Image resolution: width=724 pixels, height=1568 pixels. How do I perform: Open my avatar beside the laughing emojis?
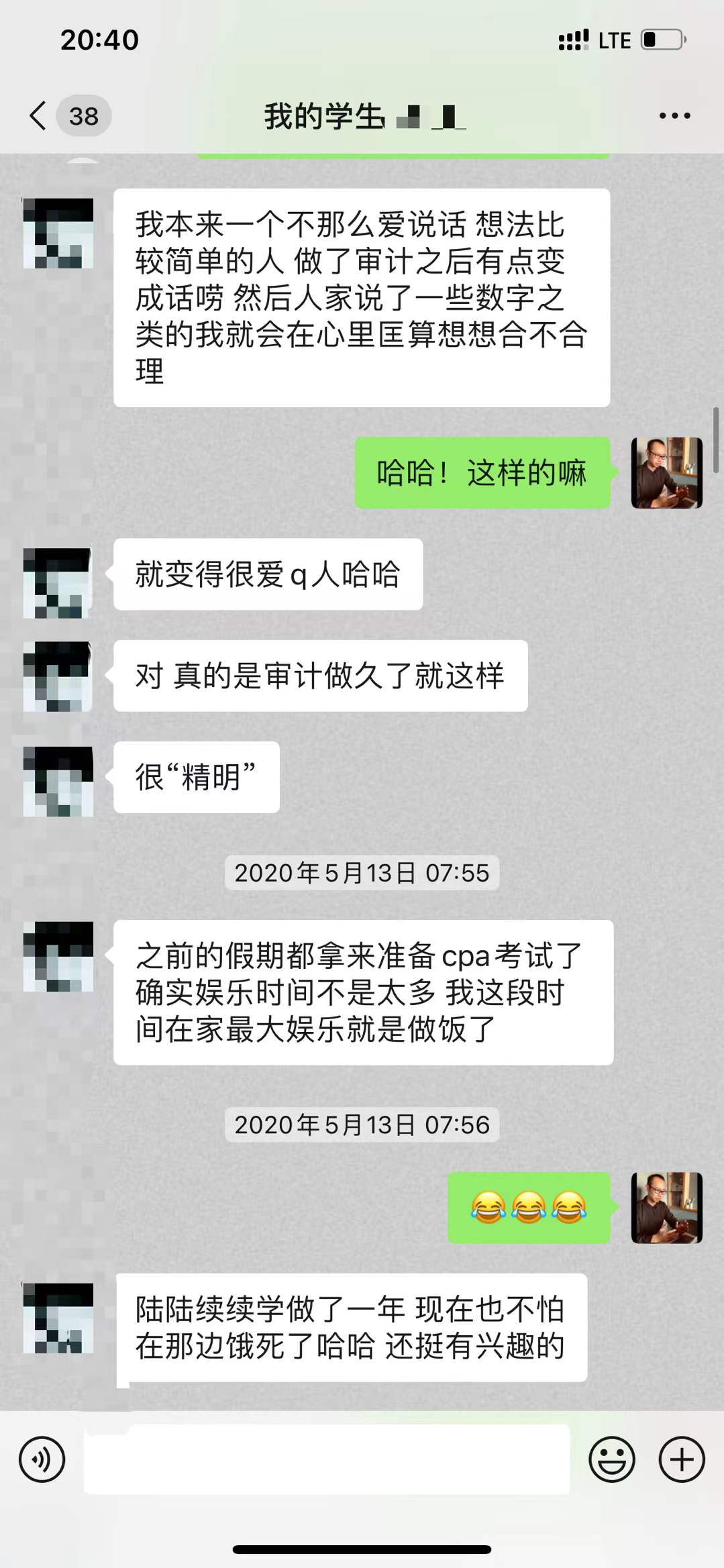(x=666, y=1208)
